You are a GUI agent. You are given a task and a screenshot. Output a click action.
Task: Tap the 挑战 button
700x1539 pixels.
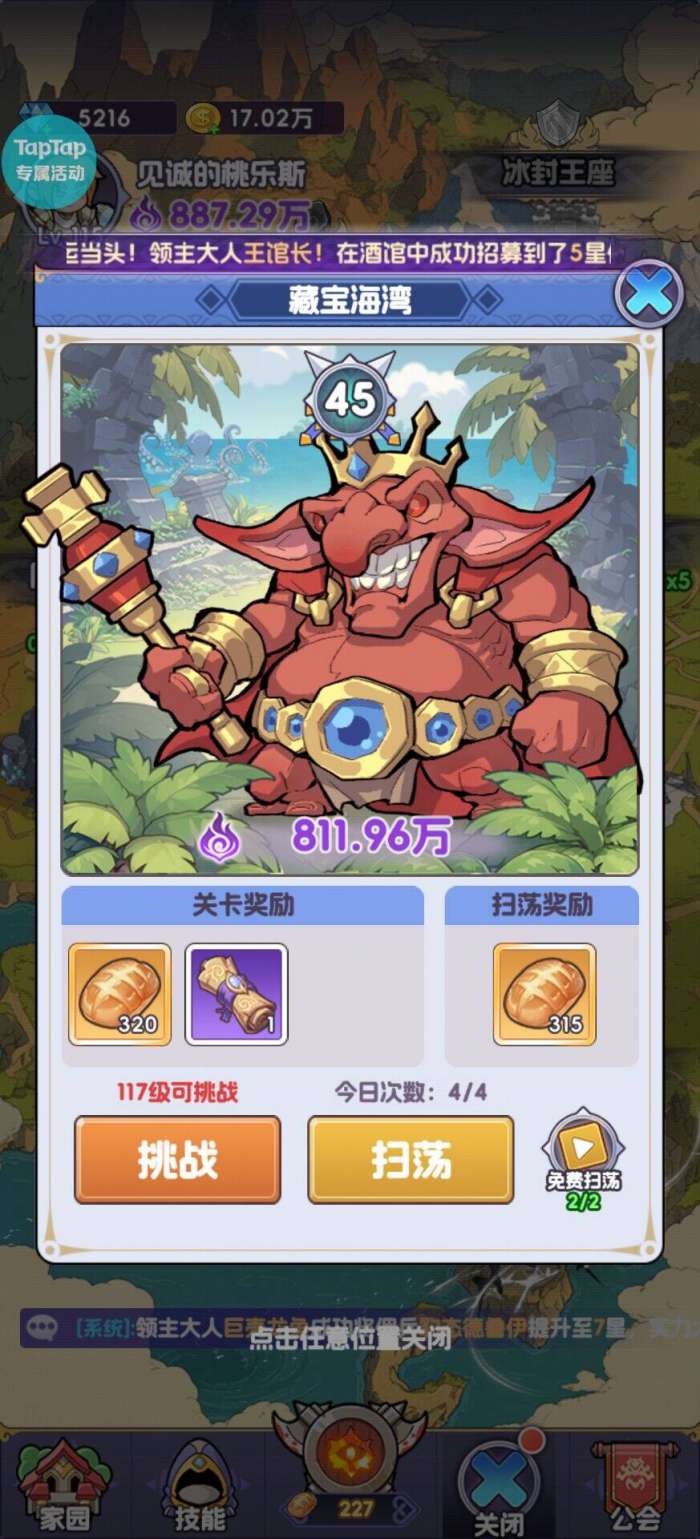point(177,1160)
